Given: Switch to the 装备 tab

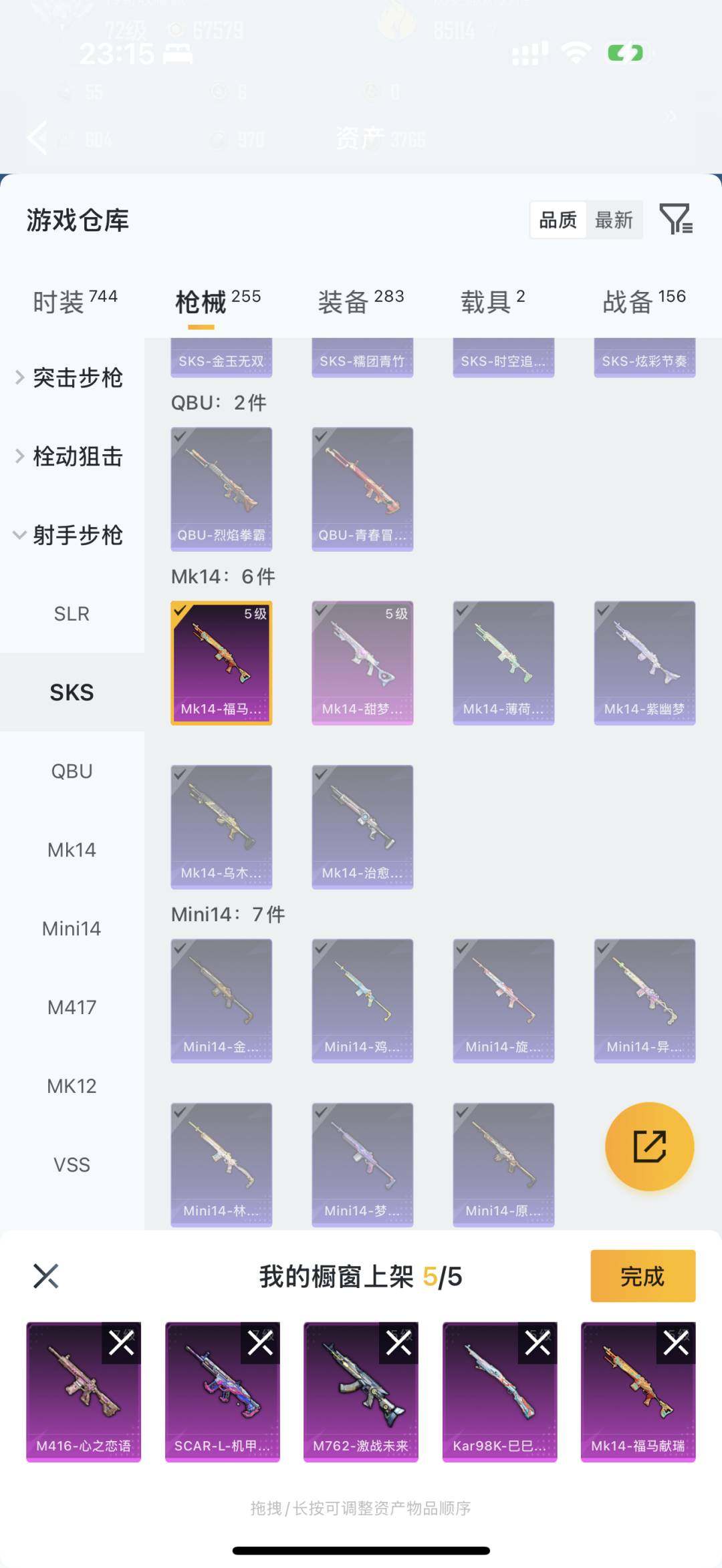Looking at the screenshot, I should tap(360, 301).
